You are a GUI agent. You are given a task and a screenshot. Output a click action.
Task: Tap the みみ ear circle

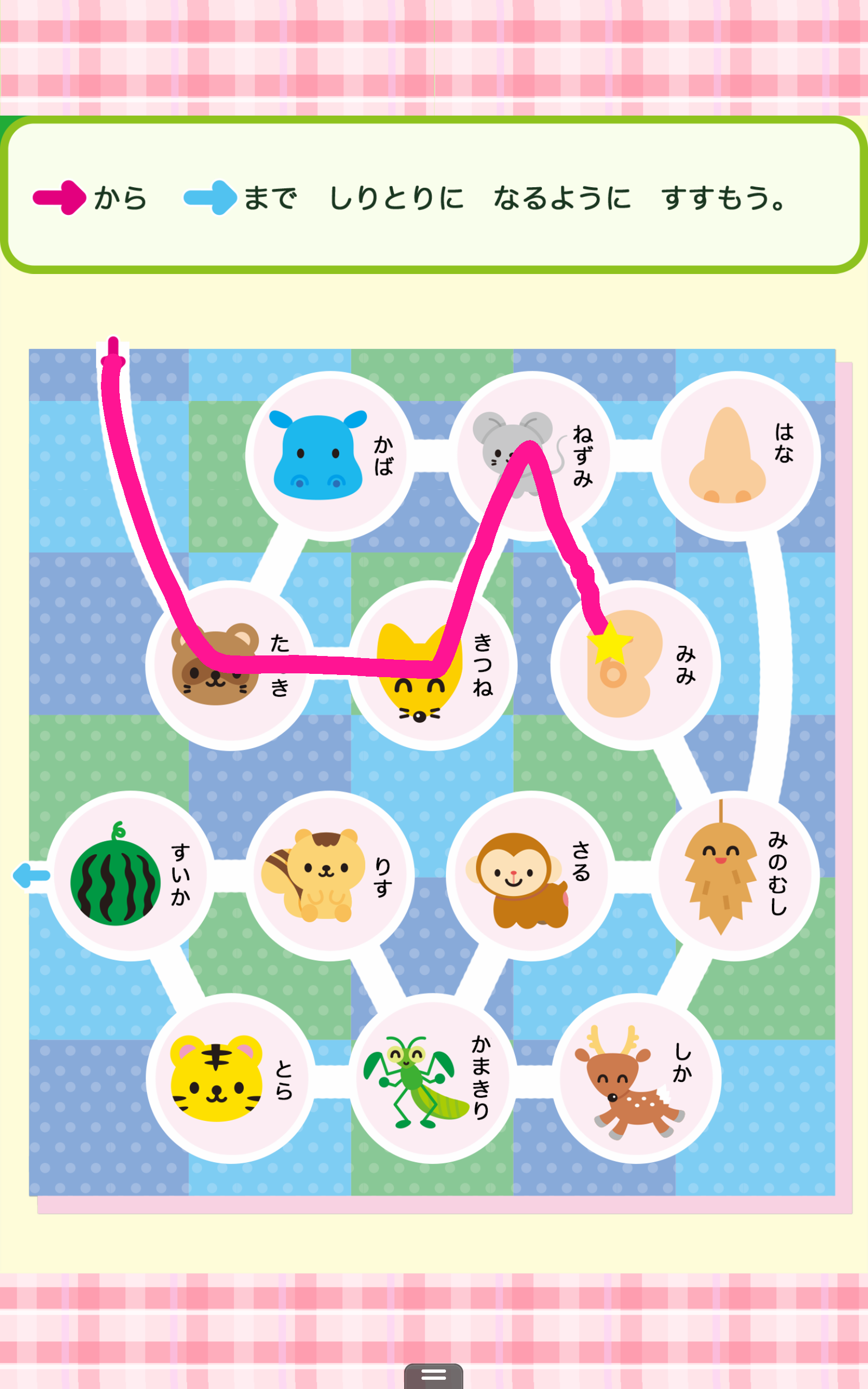(x=635, y=665)
